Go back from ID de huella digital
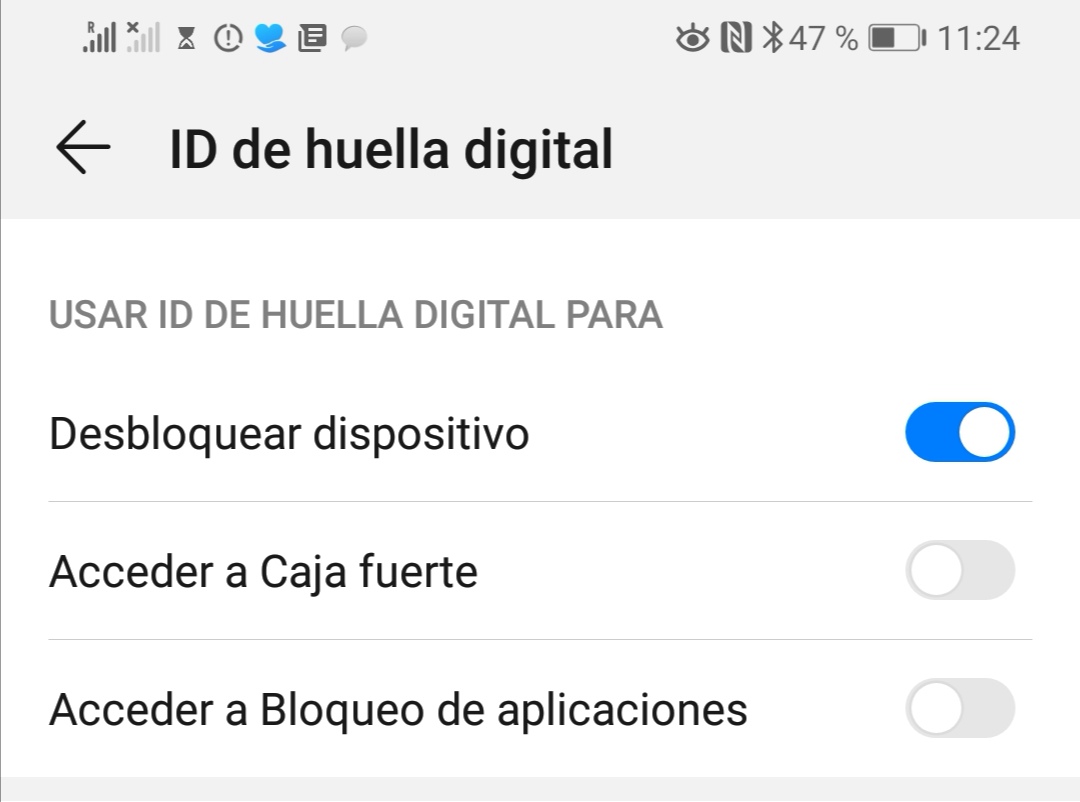This screenshot has width=1080, height=802. 83,149
